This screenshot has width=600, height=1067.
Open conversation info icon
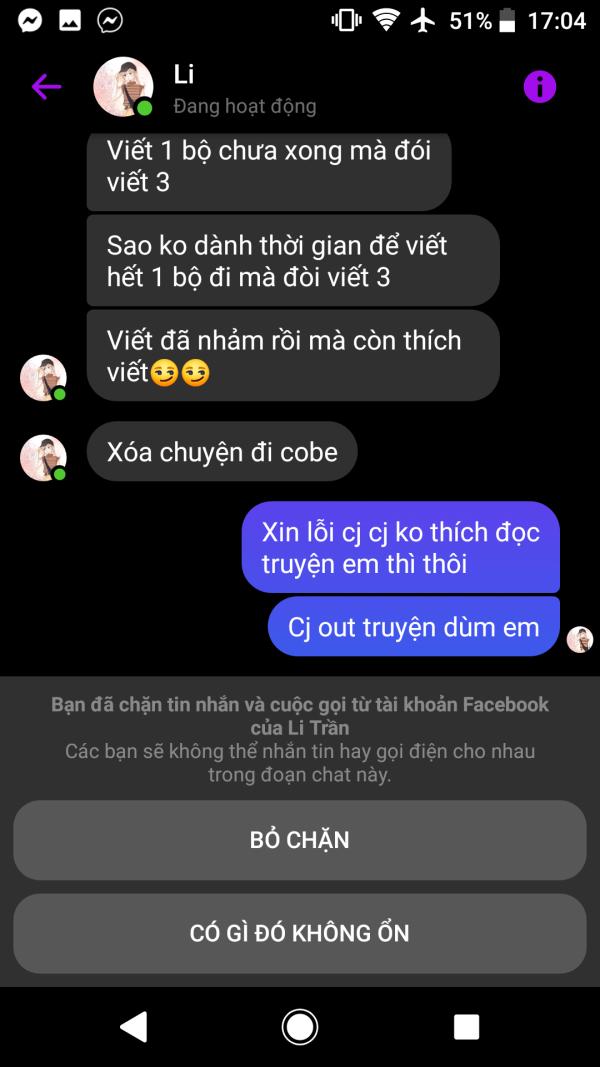539,86
